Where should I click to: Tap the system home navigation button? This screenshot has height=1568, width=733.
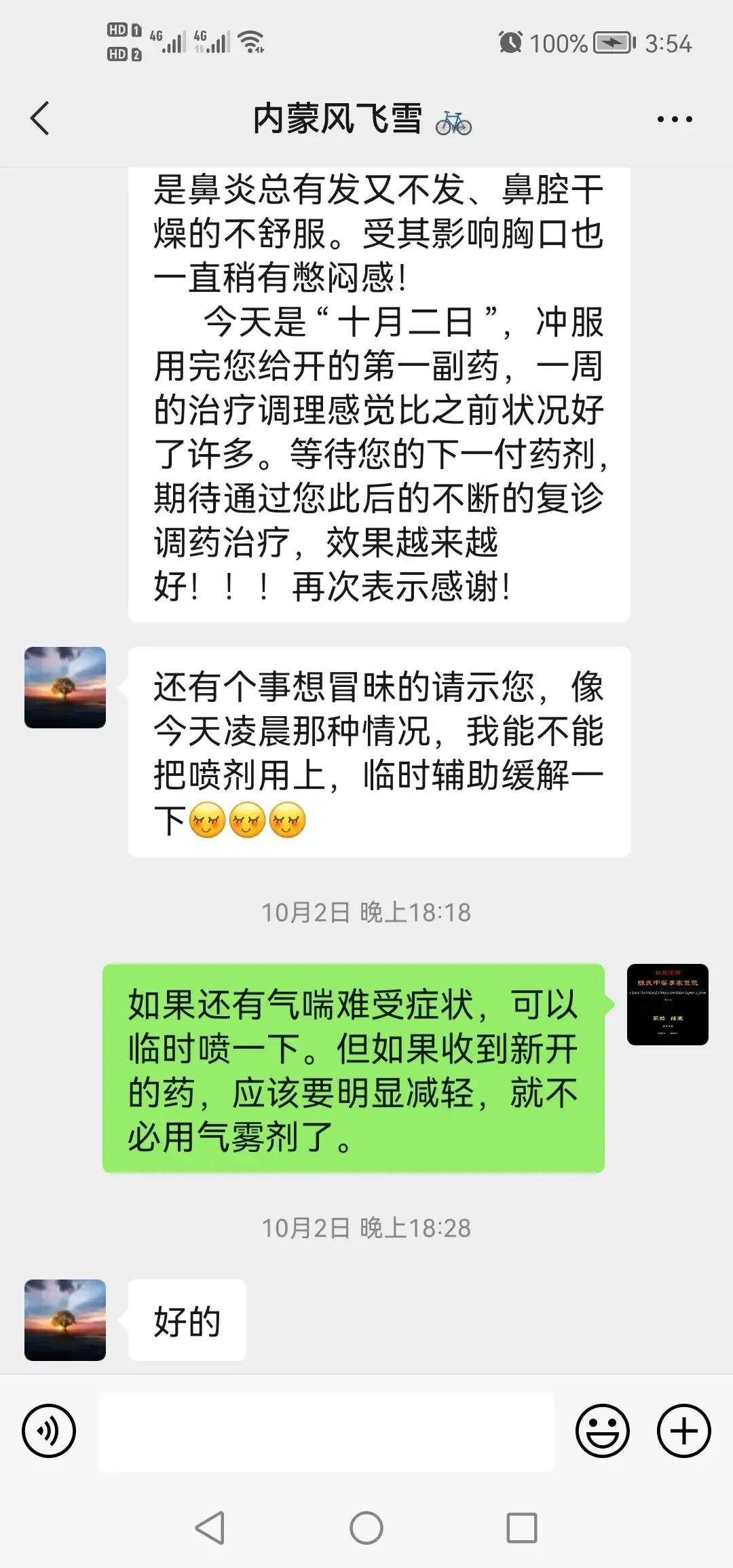pos(366,1528)
